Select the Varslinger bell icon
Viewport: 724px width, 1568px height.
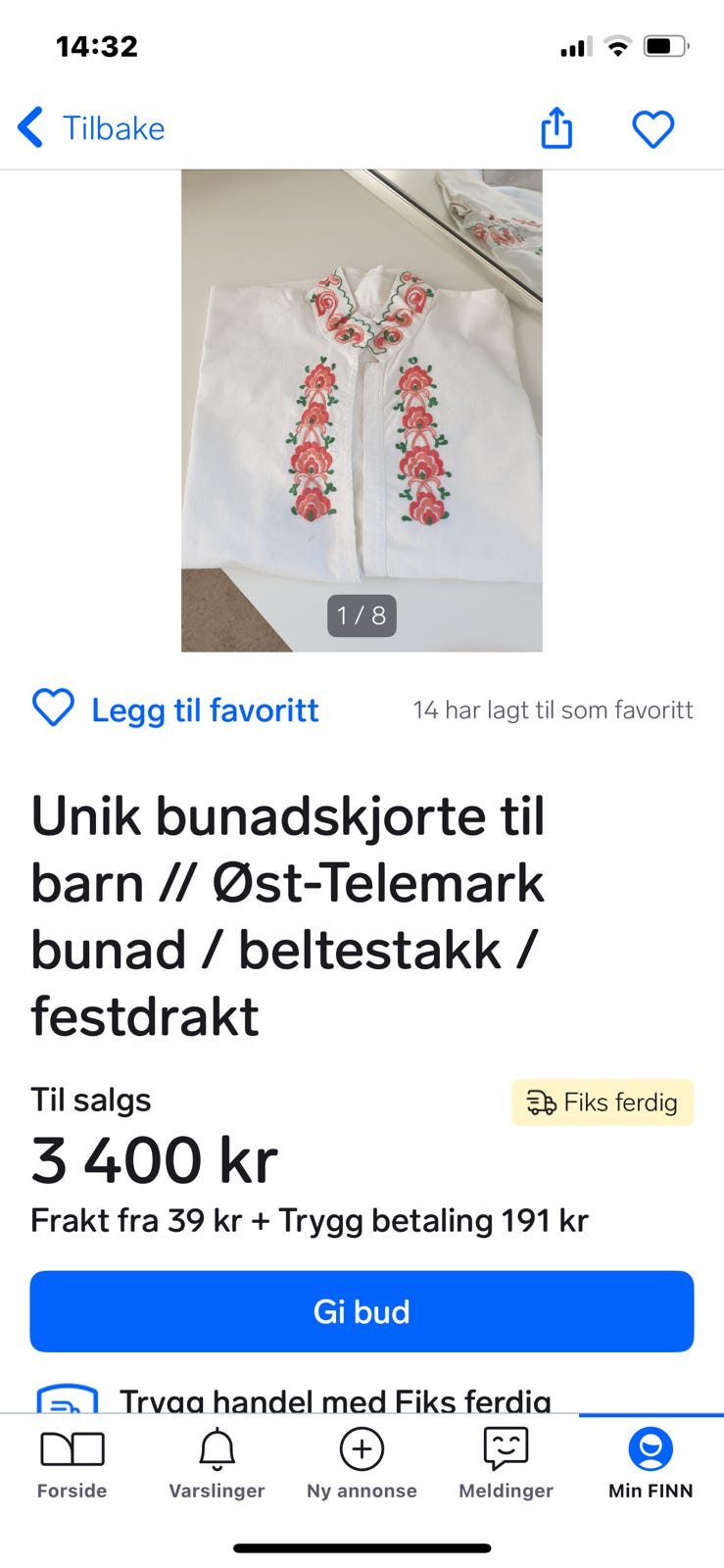tap(217, 1446)
